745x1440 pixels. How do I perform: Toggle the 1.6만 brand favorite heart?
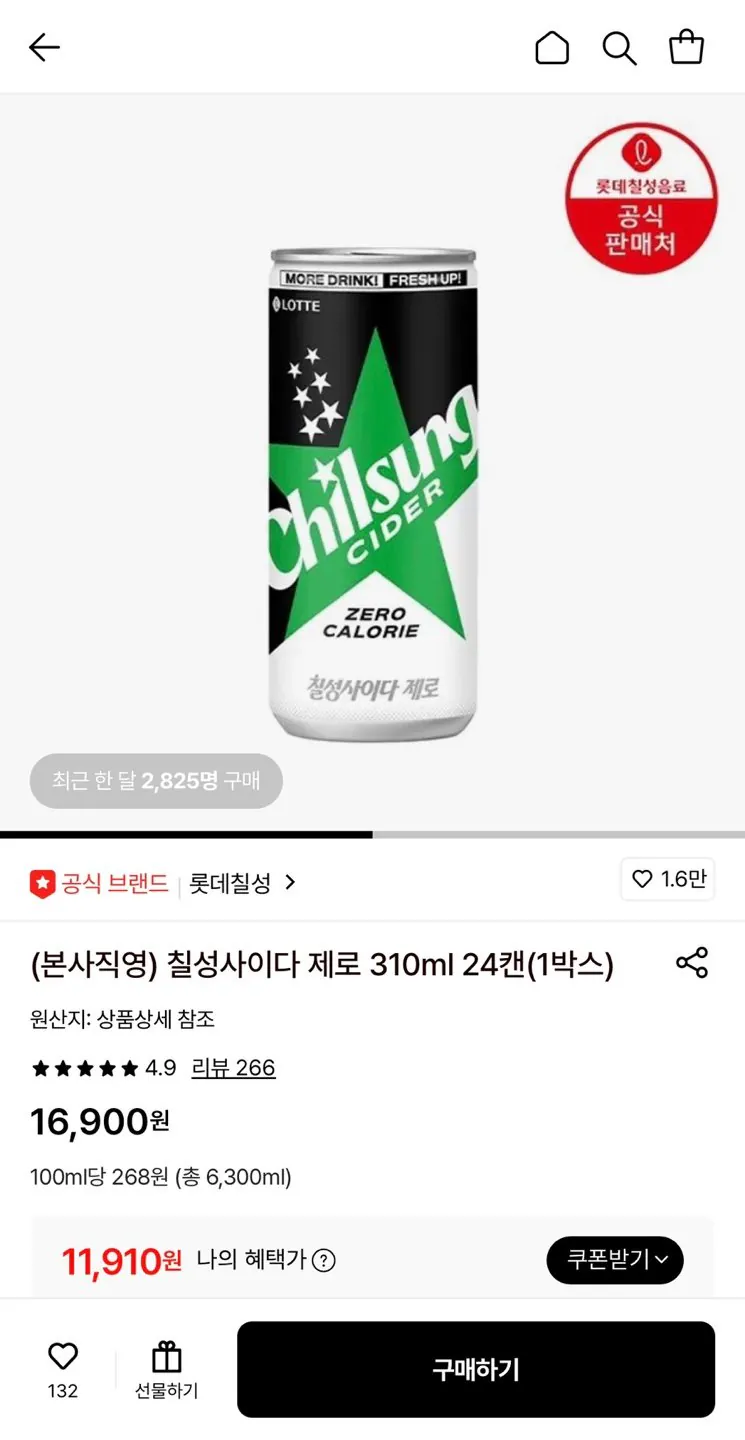tap(667, 880)
